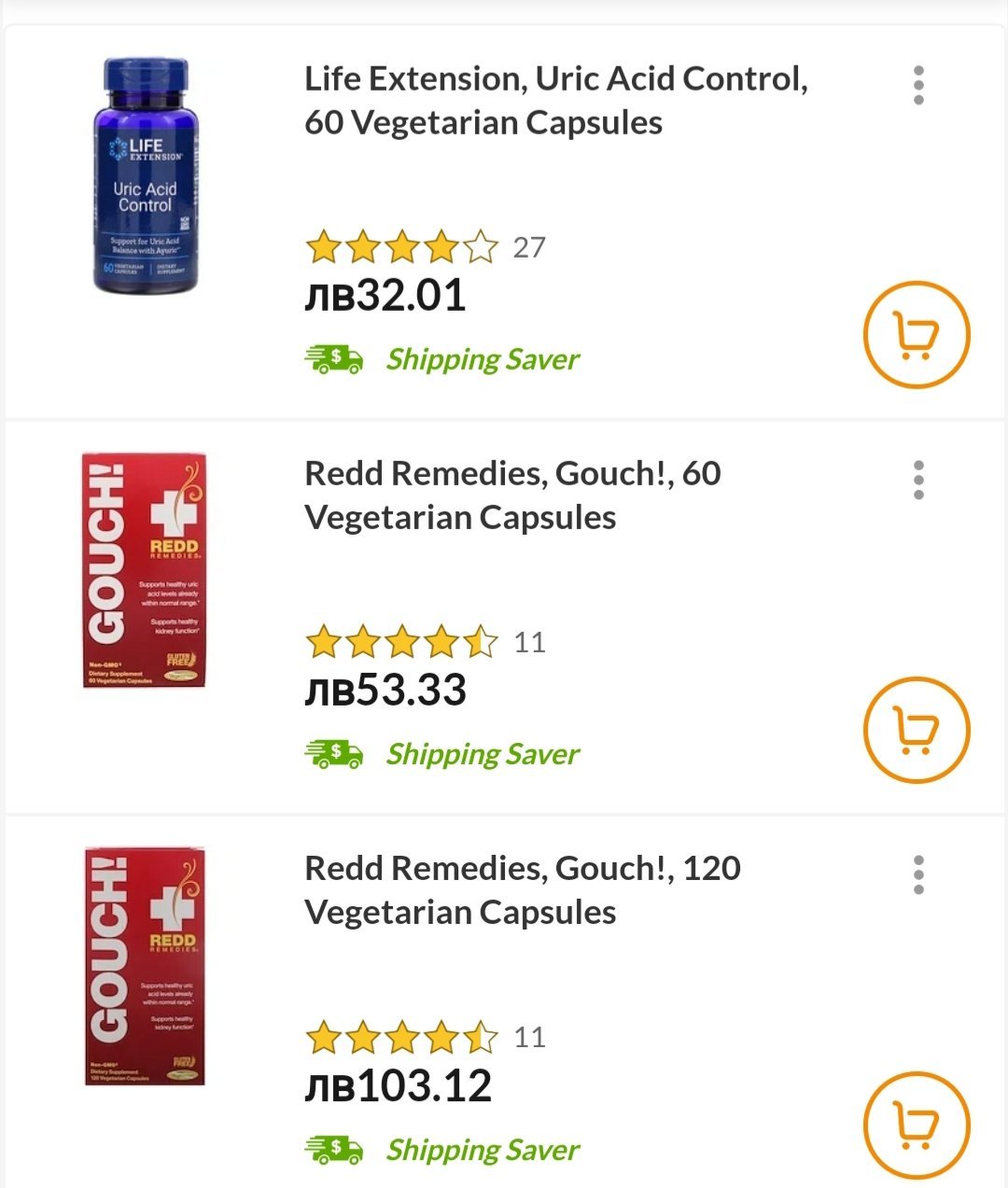Open Life Extension Uric Acid Control product
Viewport: 1008px width, 1188px height.
coord(555,101)
